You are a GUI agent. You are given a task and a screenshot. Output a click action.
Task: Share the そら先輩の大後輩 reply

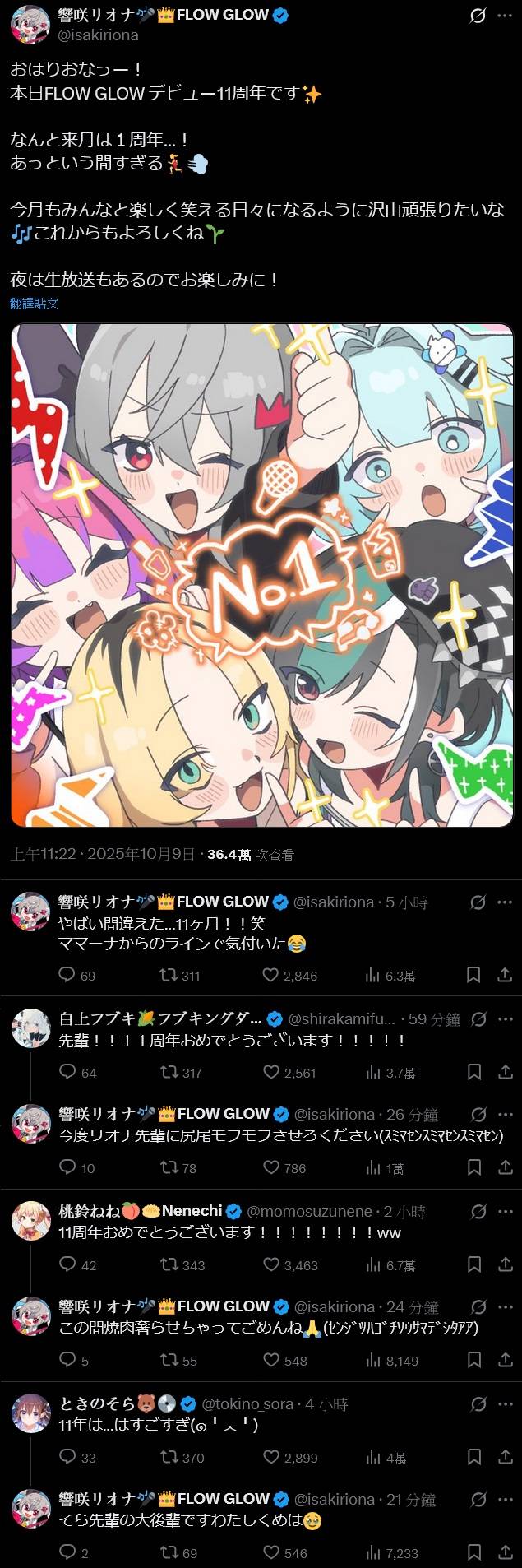(x=505, y=1552)
